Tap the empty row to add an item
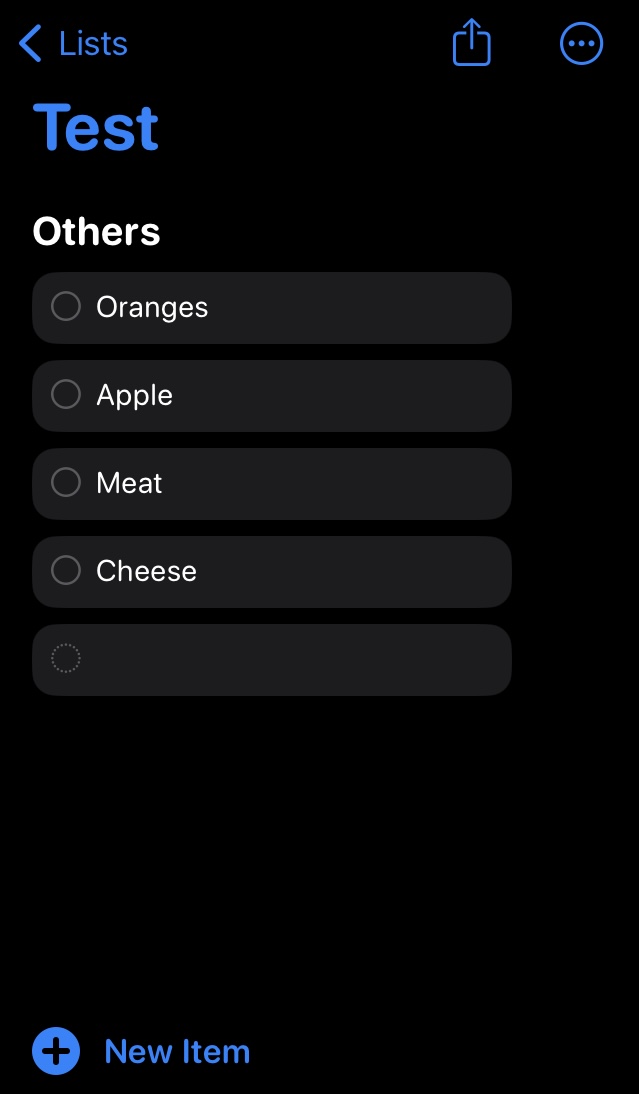 tap(272, 659)
